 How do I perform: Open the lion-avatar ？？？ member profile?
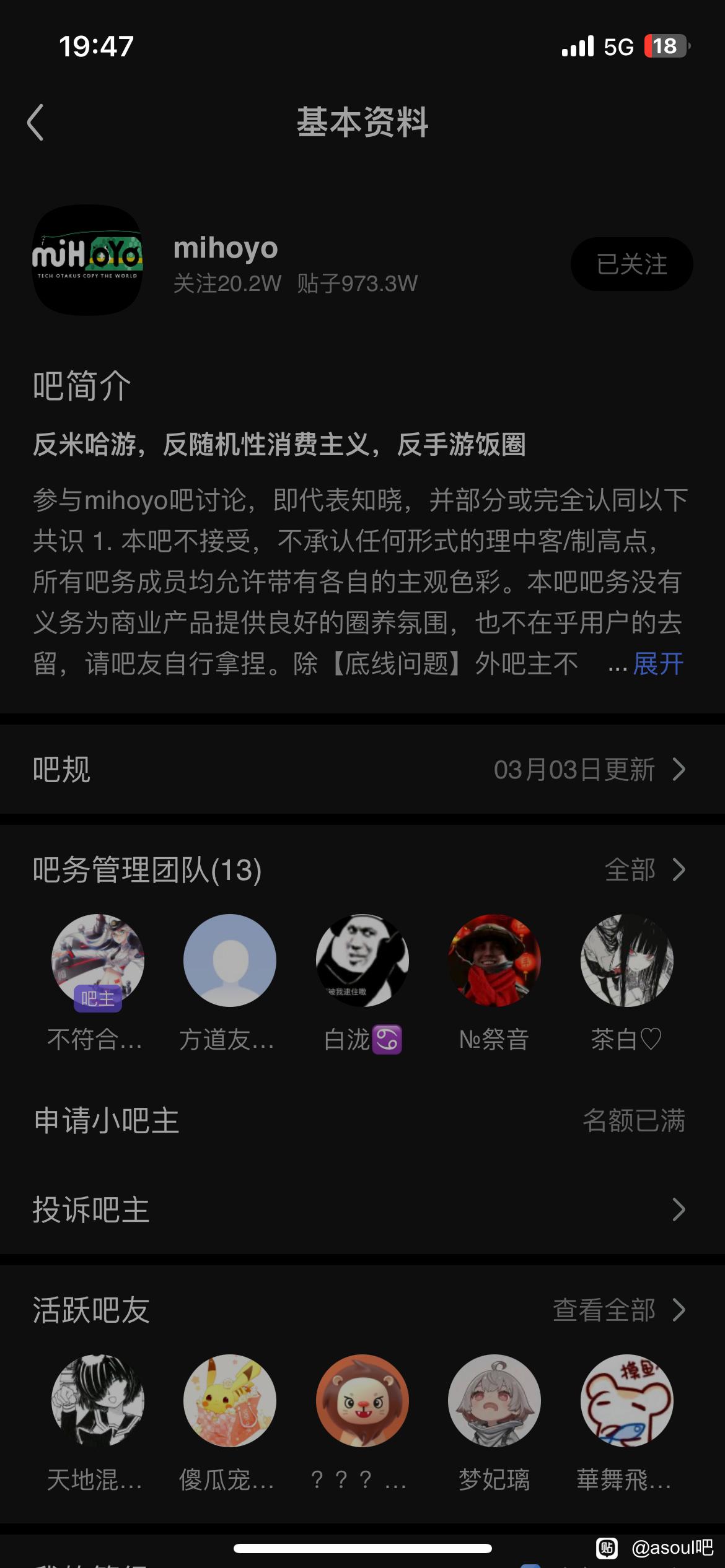point(362,1401)
